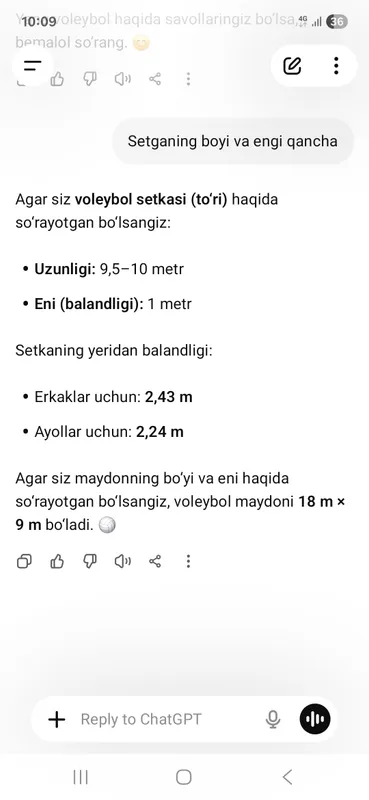Open more options under the net answer
The image size is (369, 800).
coord(188,562)
